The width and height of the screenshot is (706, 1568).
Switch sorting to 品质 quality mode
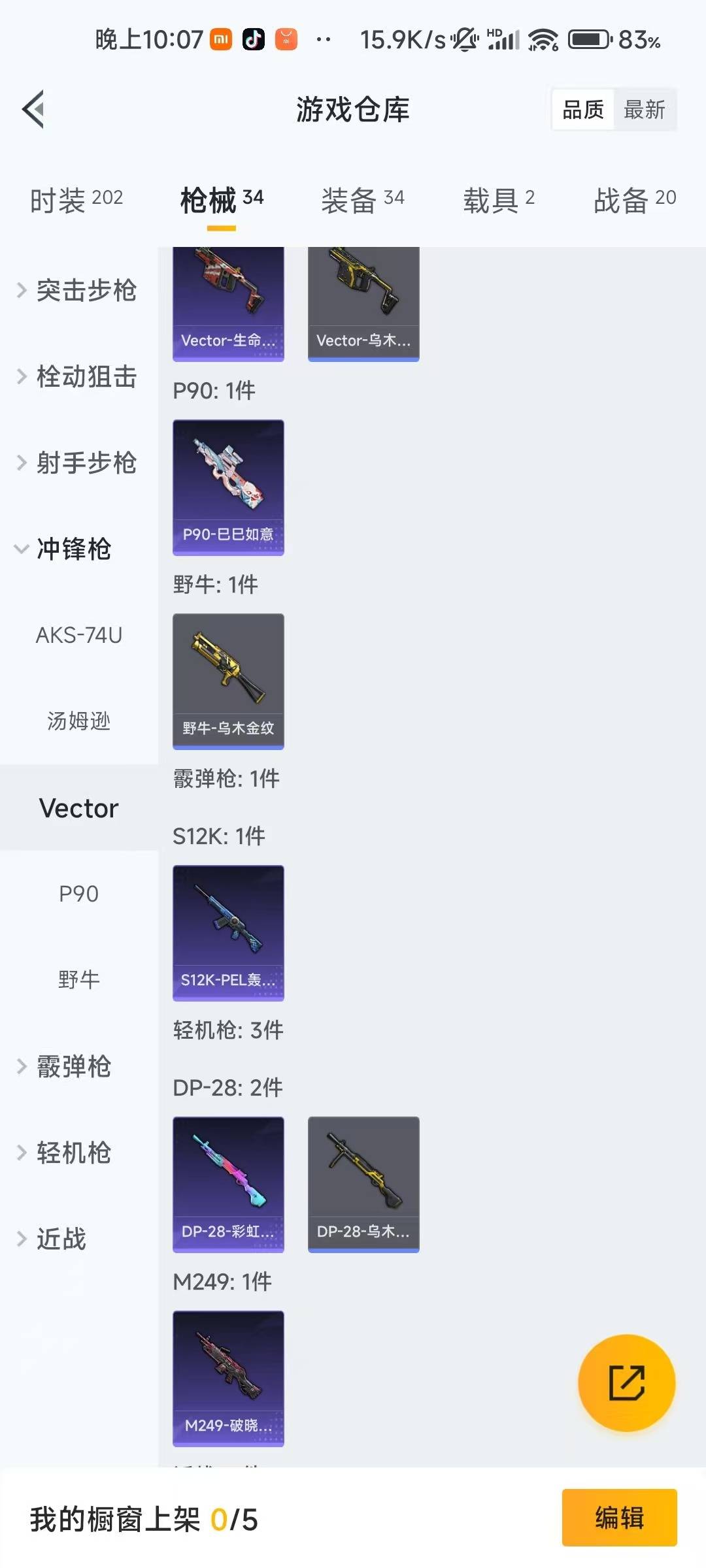(x=583, y=110)
